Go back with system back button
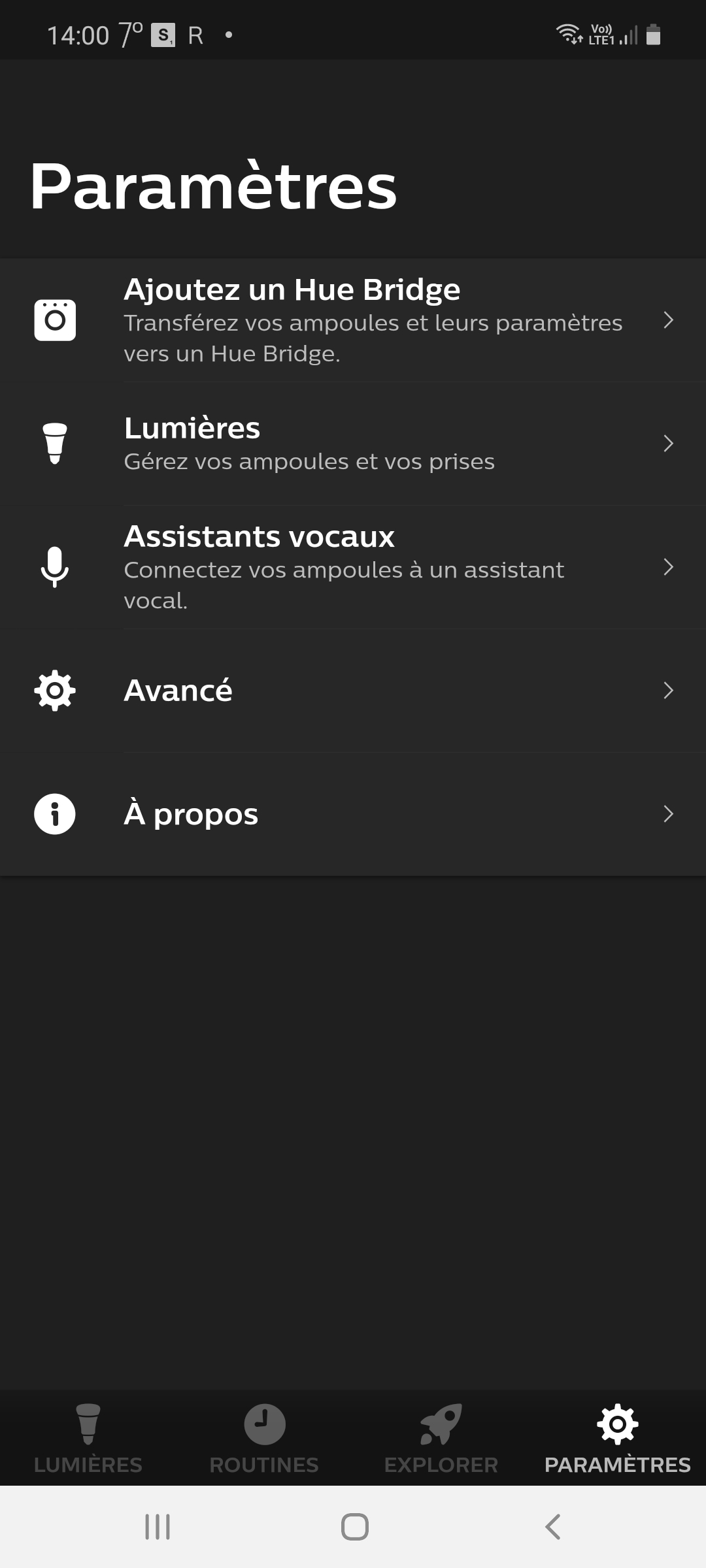The width and height of the screenshot is (706, 1568). click(552, 1527)
